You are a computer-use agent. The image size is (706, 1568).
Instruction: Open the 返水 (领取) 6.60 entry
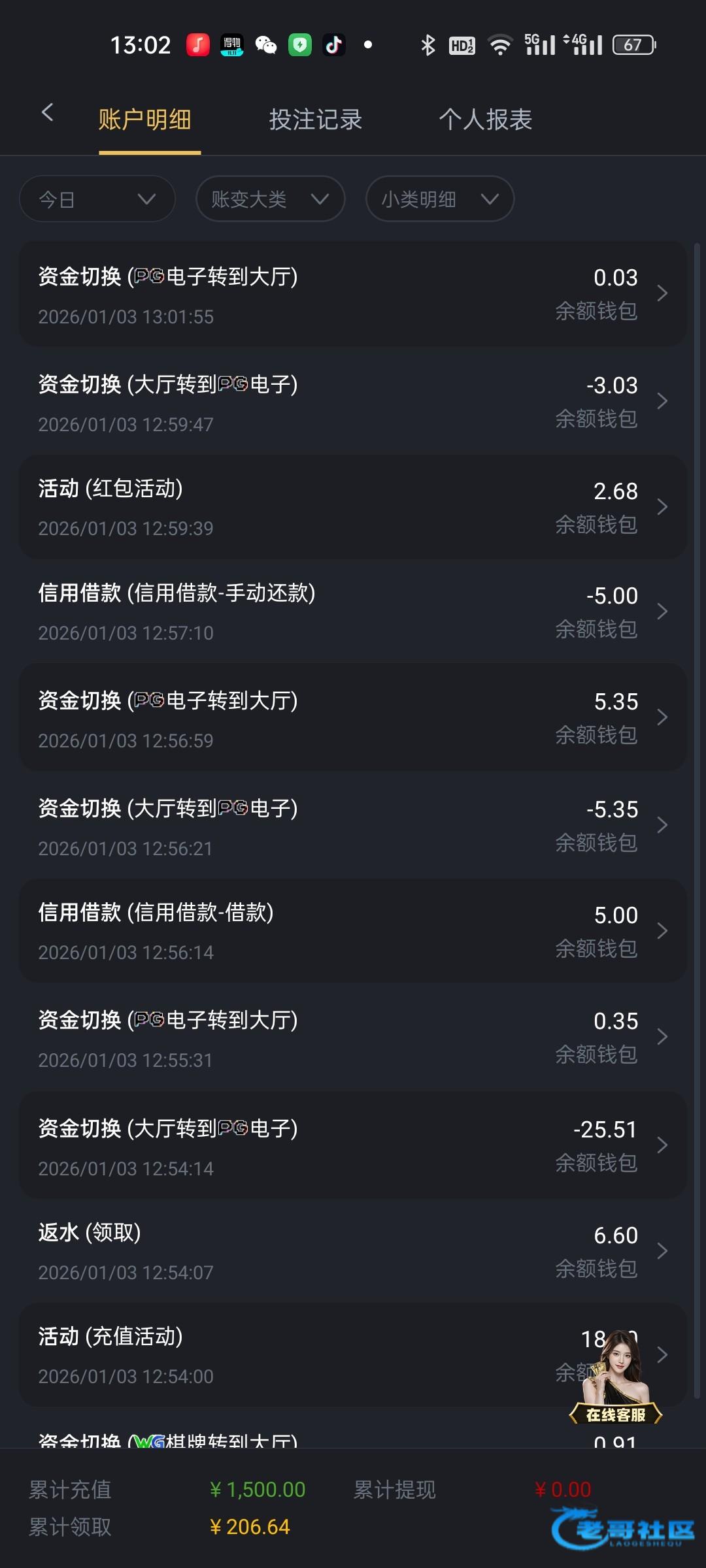pyautogui.click(x=353, y=1250)
